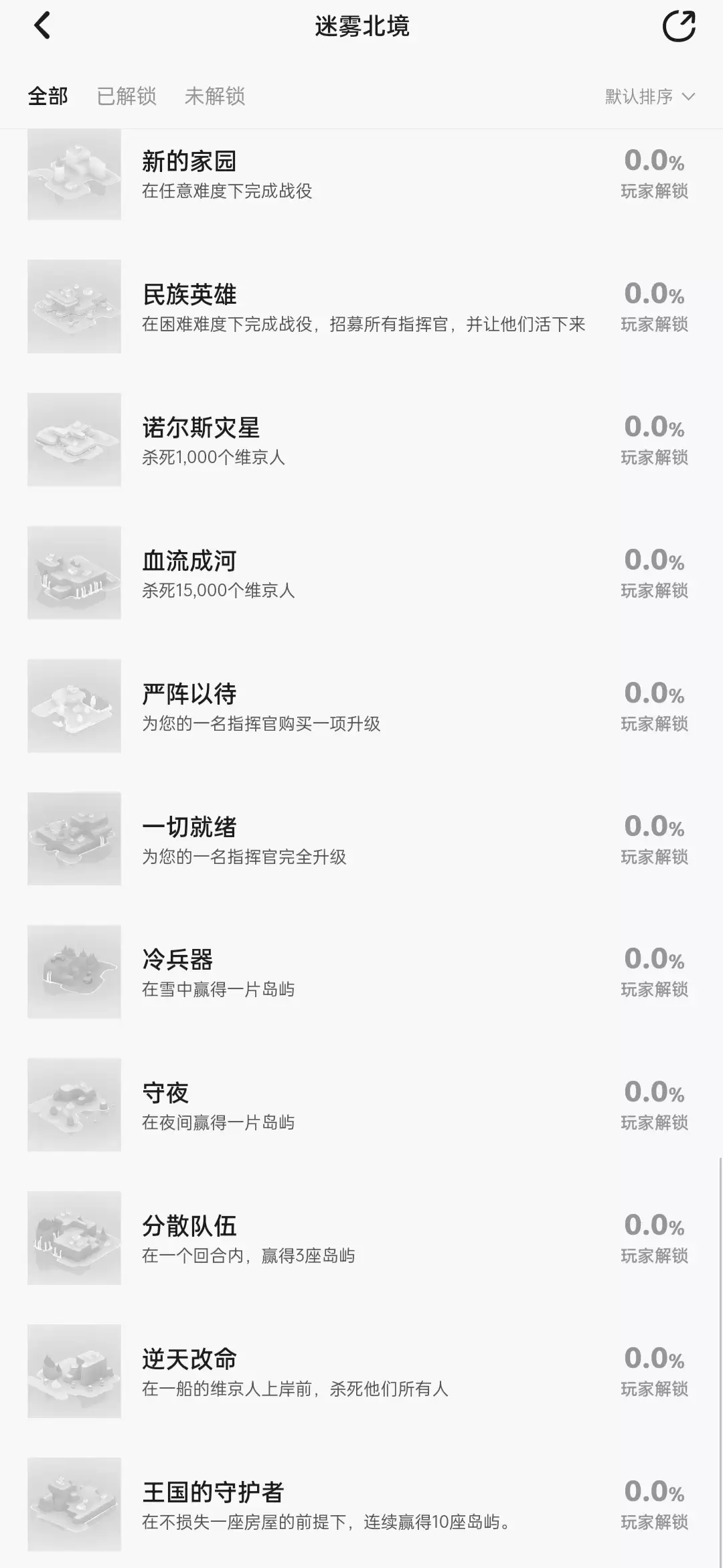723x1568 pixels.
Task: Tap the 一切就绪 island image
Action: 74,838
